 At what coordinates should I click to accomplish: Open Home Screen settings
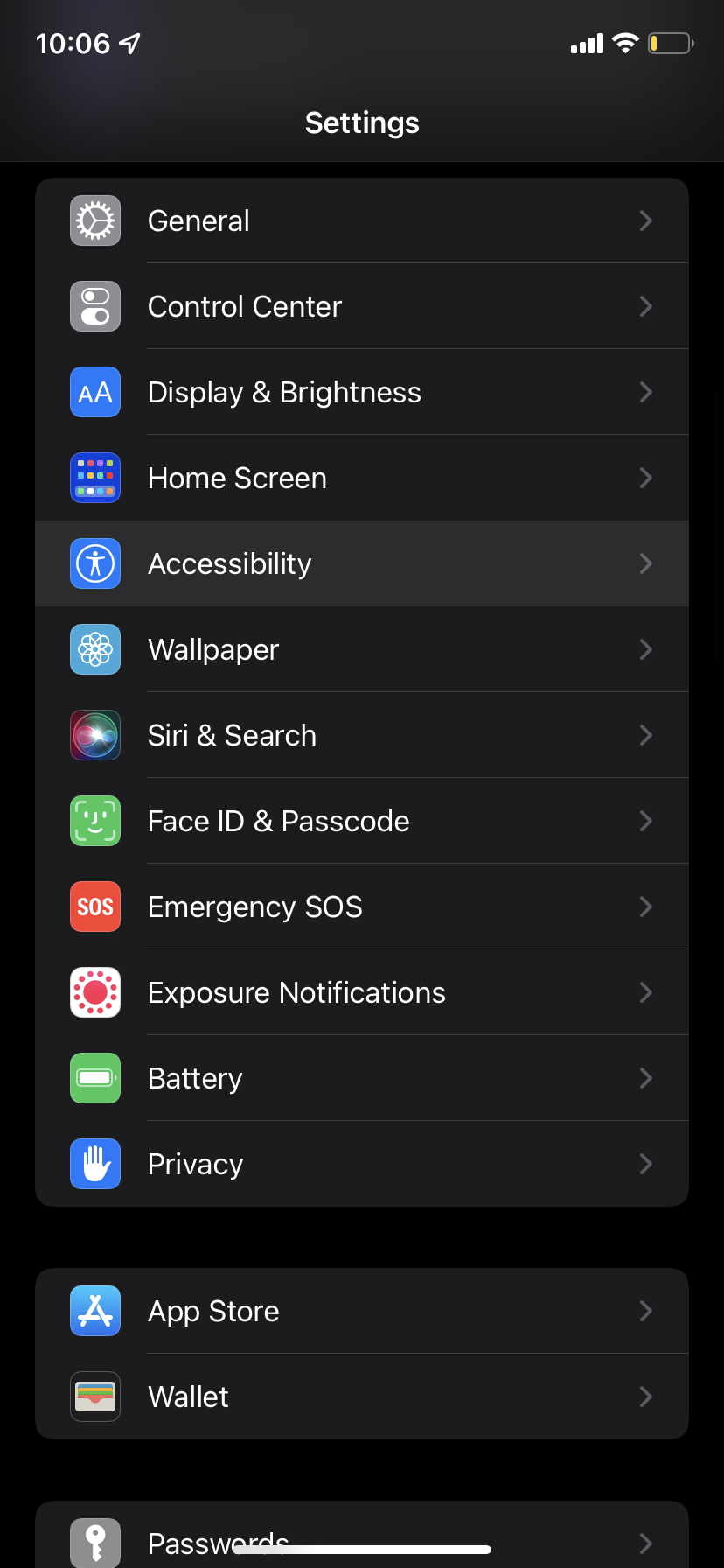[362, 478]
